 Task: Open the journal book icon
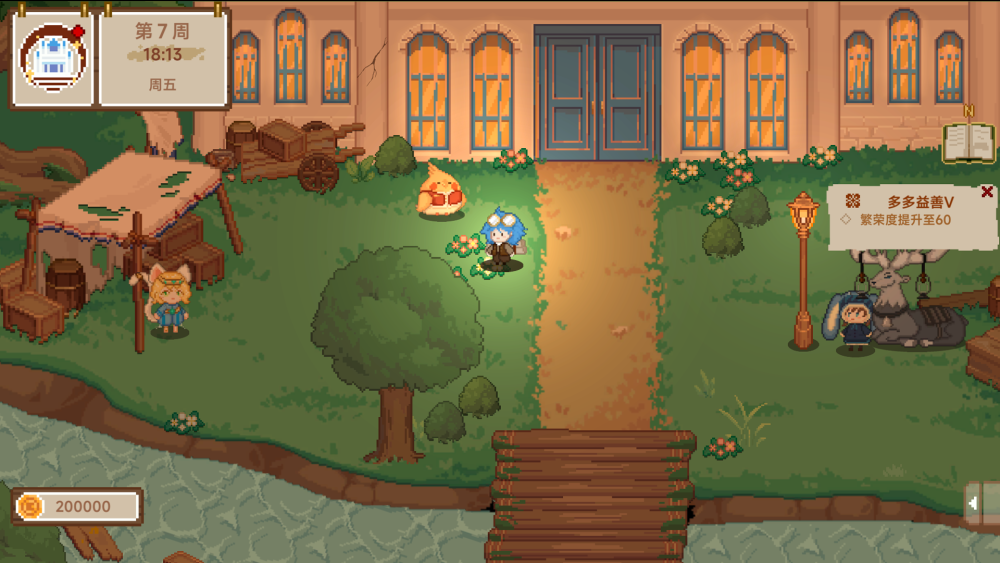tap(967, 143)
